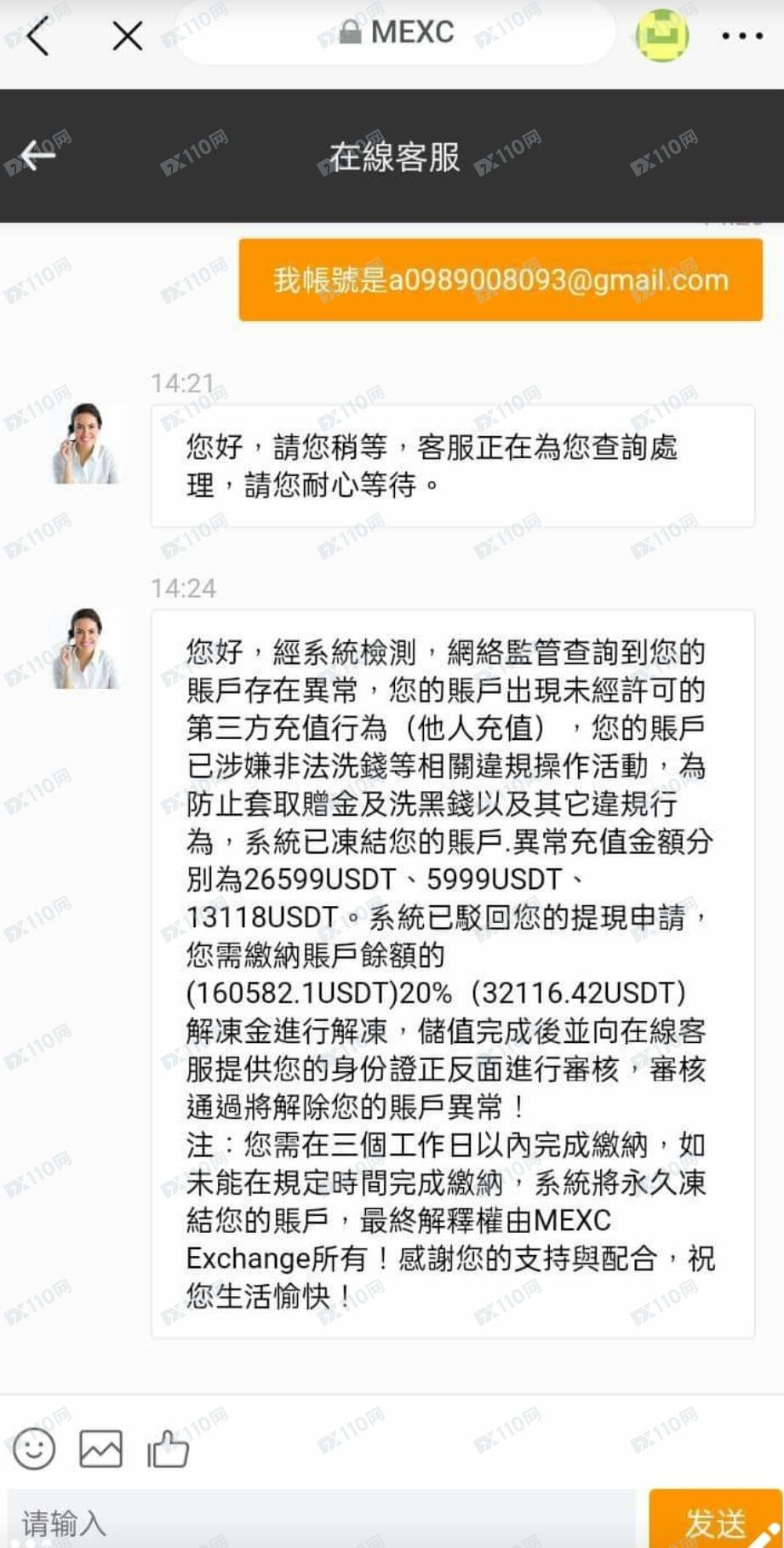Image resolution: width=784 pixels, height=1548 pixels.
Task: Go back with the browser's left chevron
Action: [x=38, y=37]
